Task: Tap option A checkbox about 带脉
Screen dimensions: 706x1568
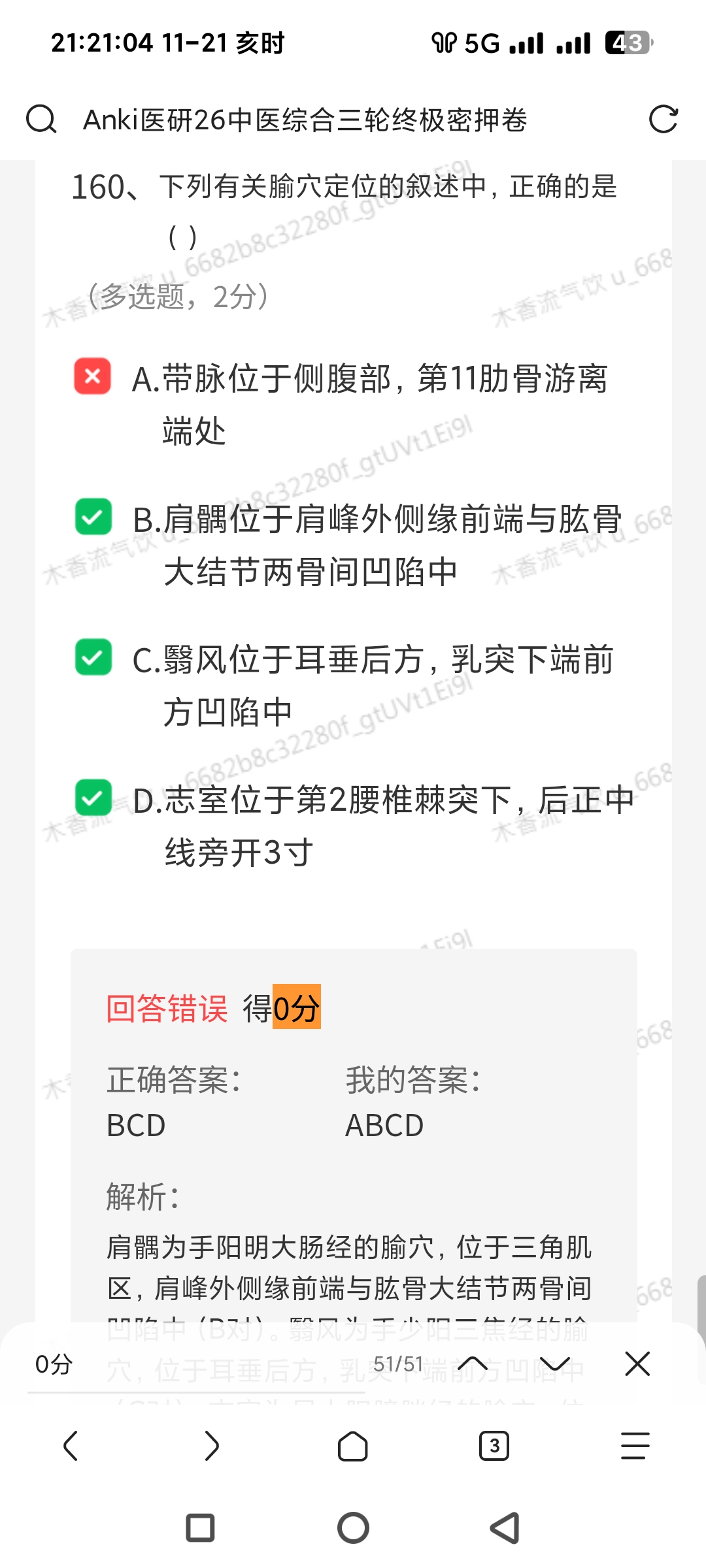Action: [x=93, y=376]
